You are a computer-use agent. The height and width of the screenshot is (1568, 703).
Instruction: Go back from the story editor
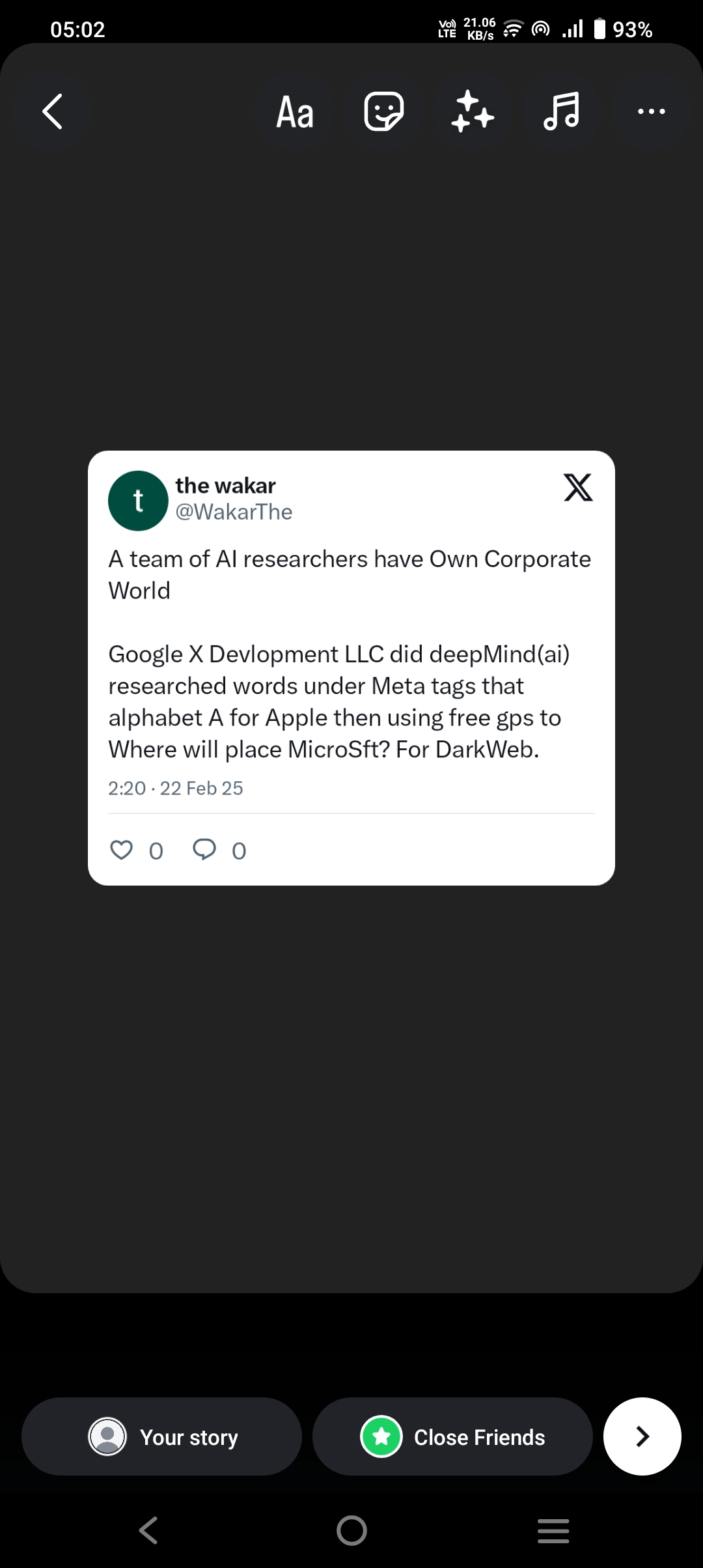click(52, 111)
